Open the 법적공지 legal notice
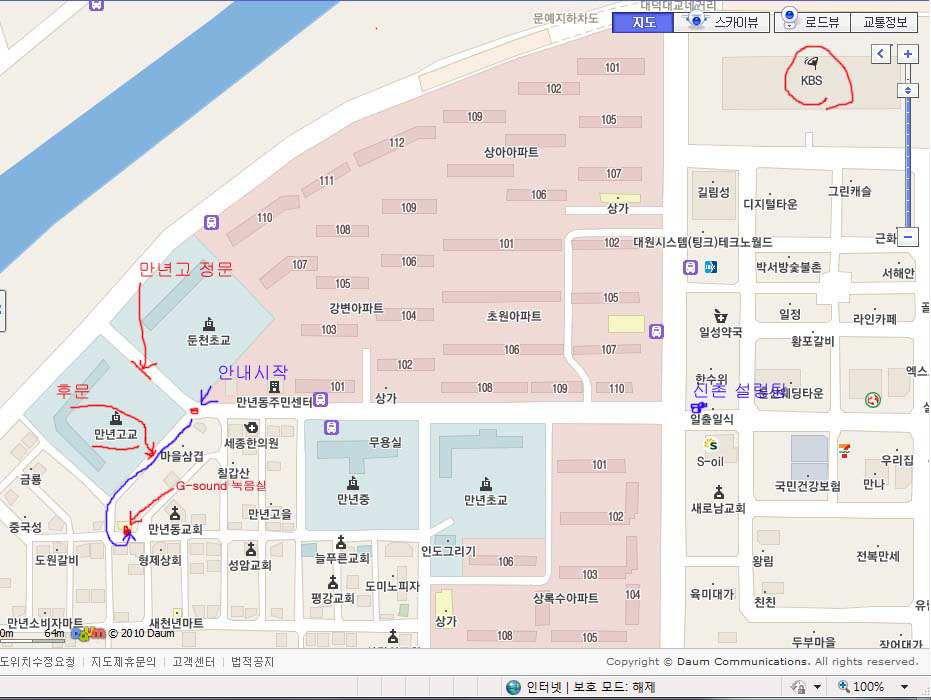This screenshot has height=700, width=931. click(252, 662)
